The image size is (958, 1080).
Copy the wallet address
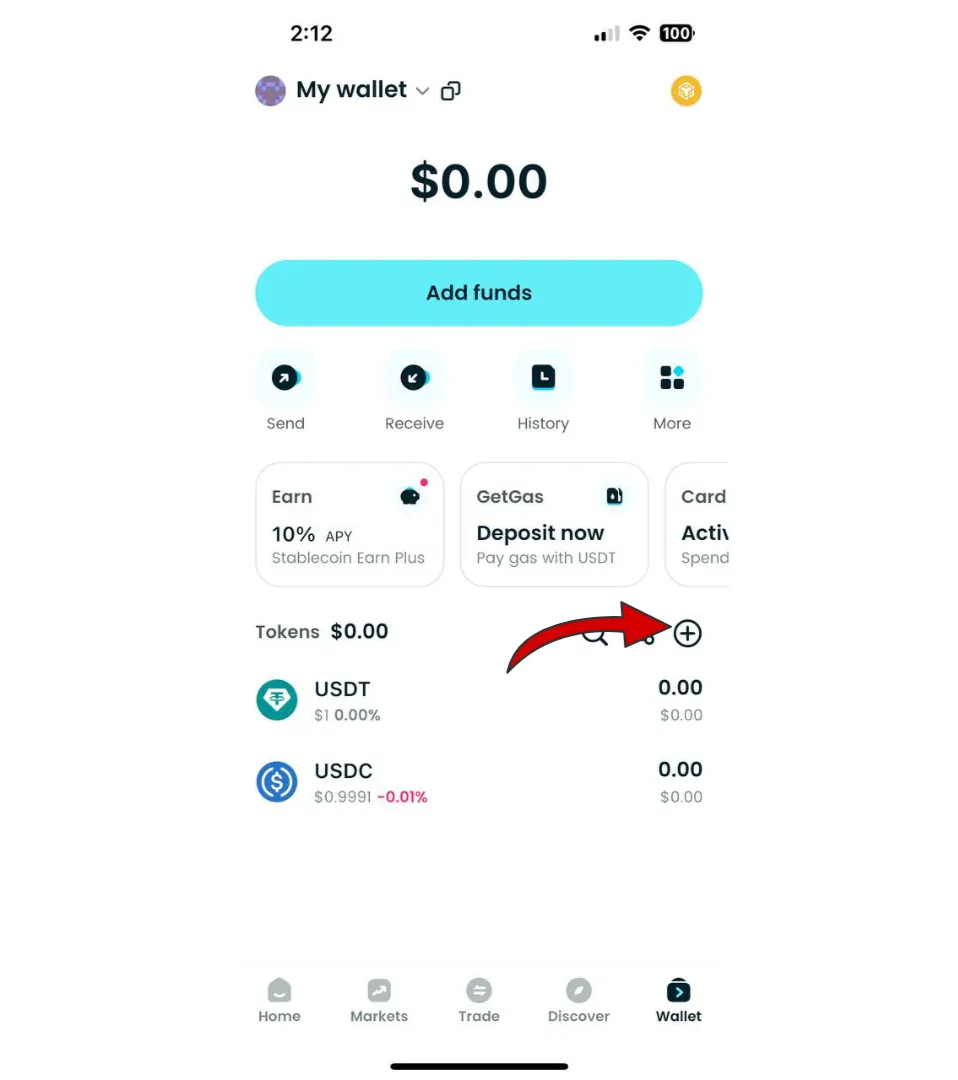coord(451,91)
